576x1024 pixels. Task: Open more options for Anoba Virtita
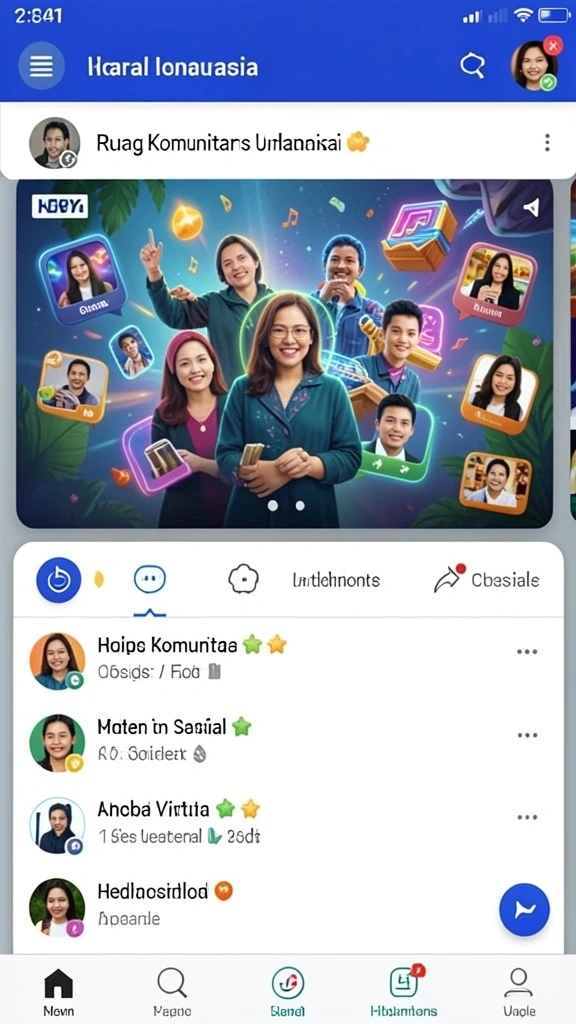click(527, 817)
